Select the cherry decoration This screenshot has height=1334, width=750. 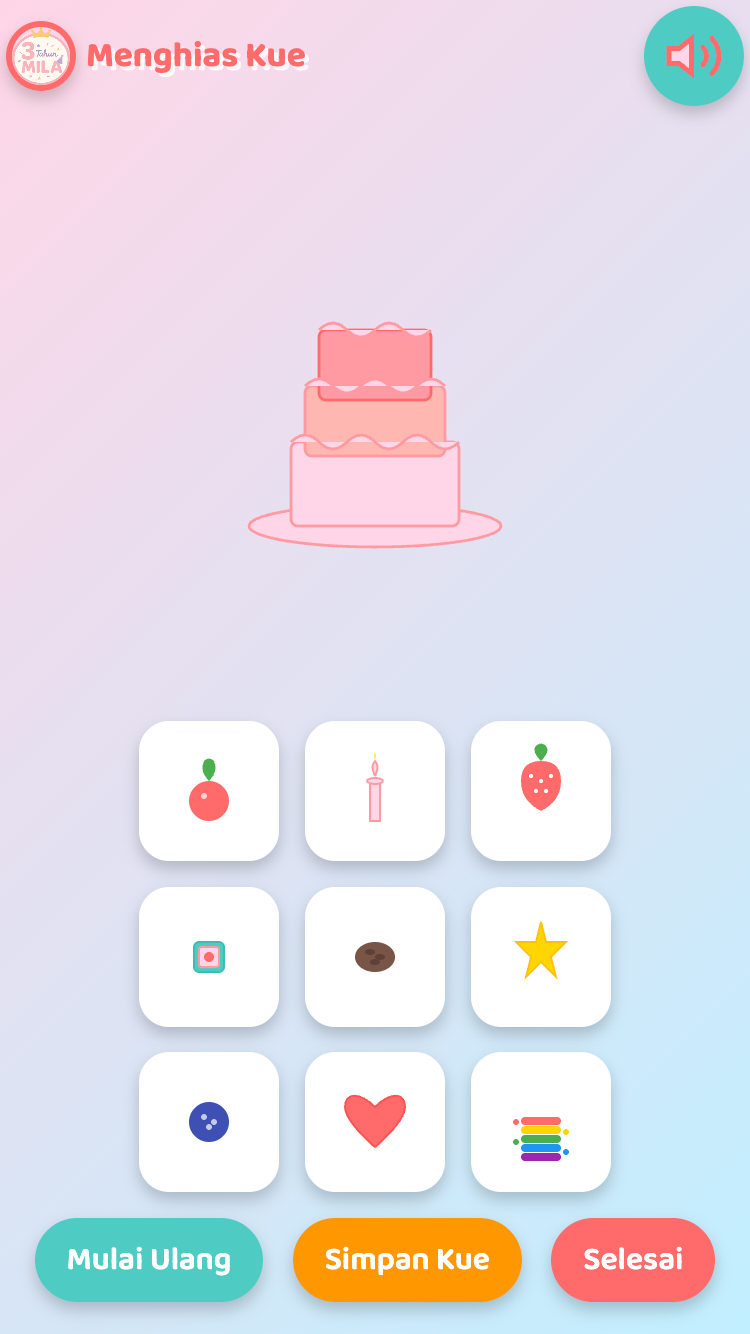click(209, 791)
